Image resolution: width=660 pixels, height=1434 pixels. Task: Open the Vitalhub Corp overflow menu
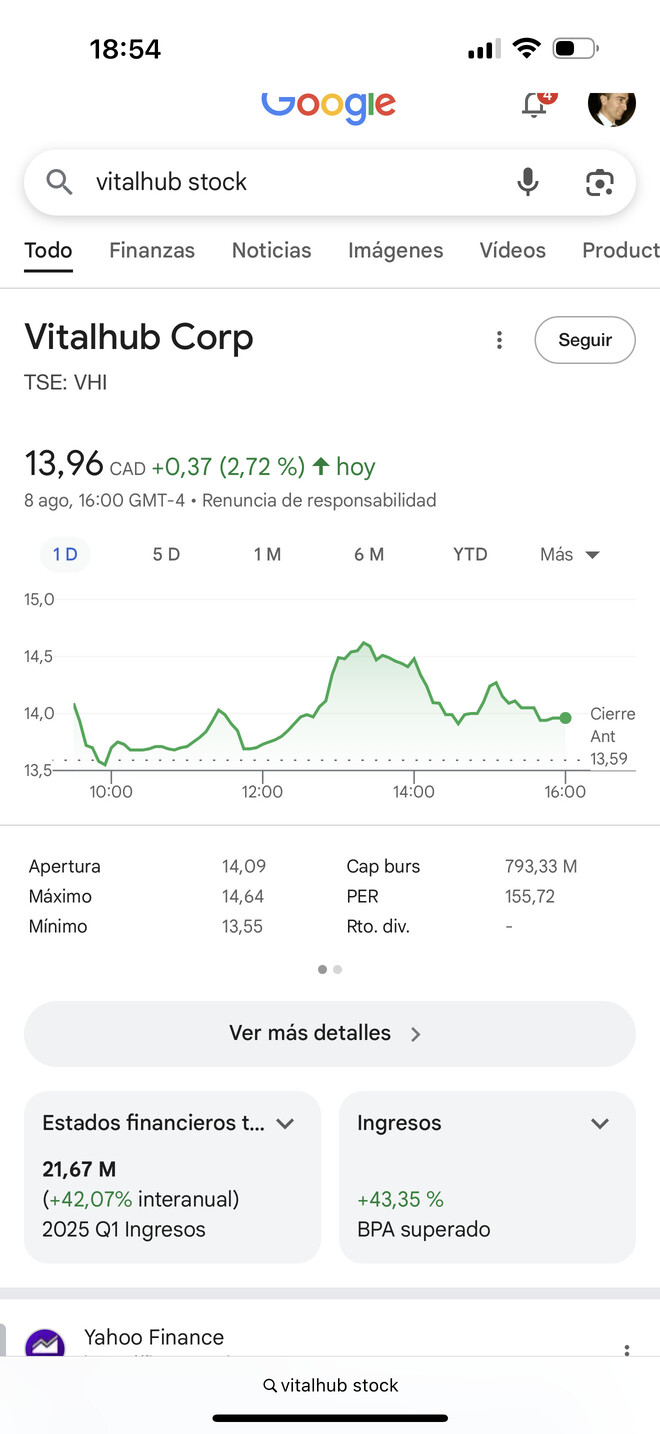pyautogui.click(x=499, y=340)
